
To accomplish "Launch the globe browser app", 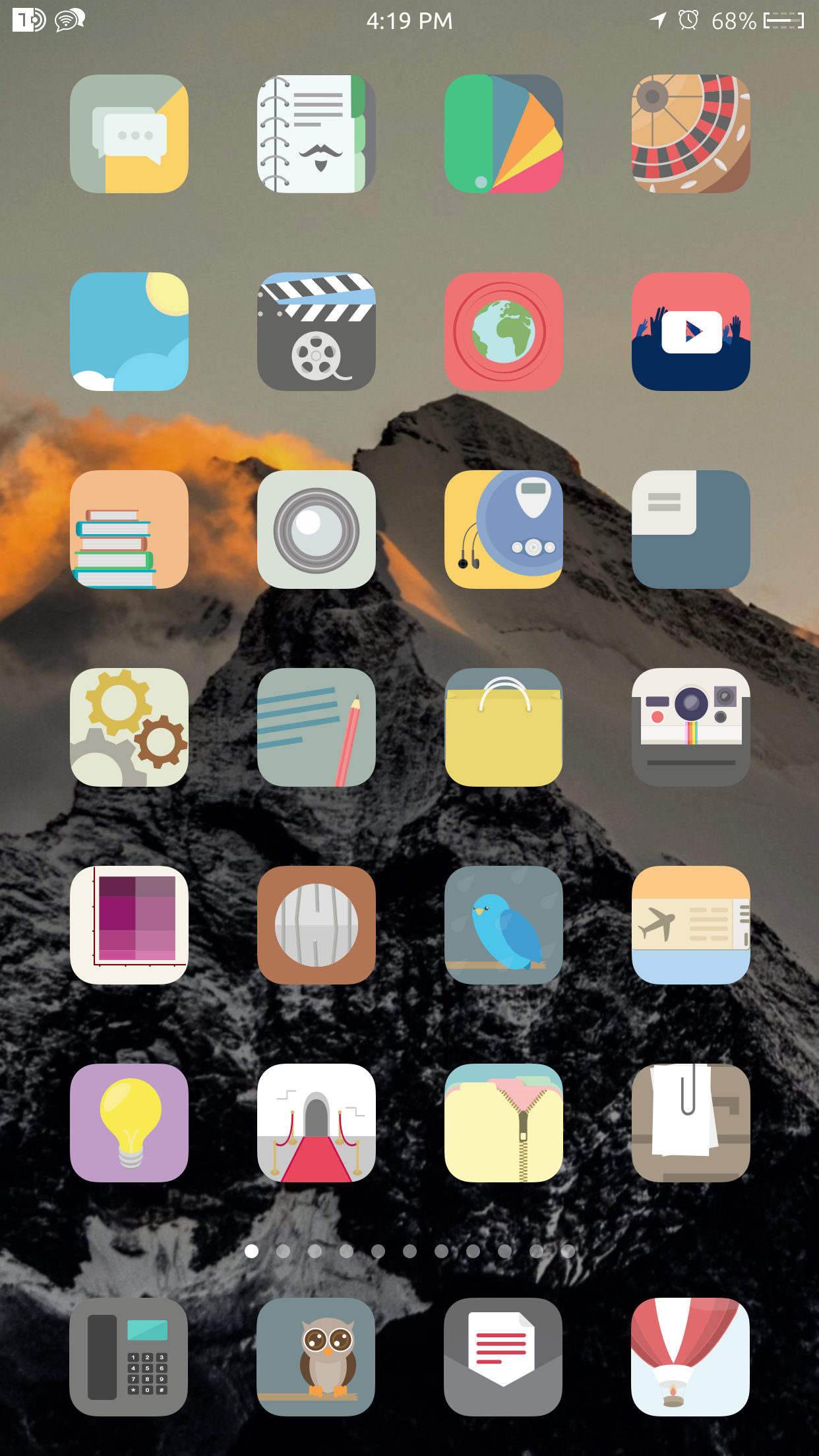I will [x=503, y=332].
